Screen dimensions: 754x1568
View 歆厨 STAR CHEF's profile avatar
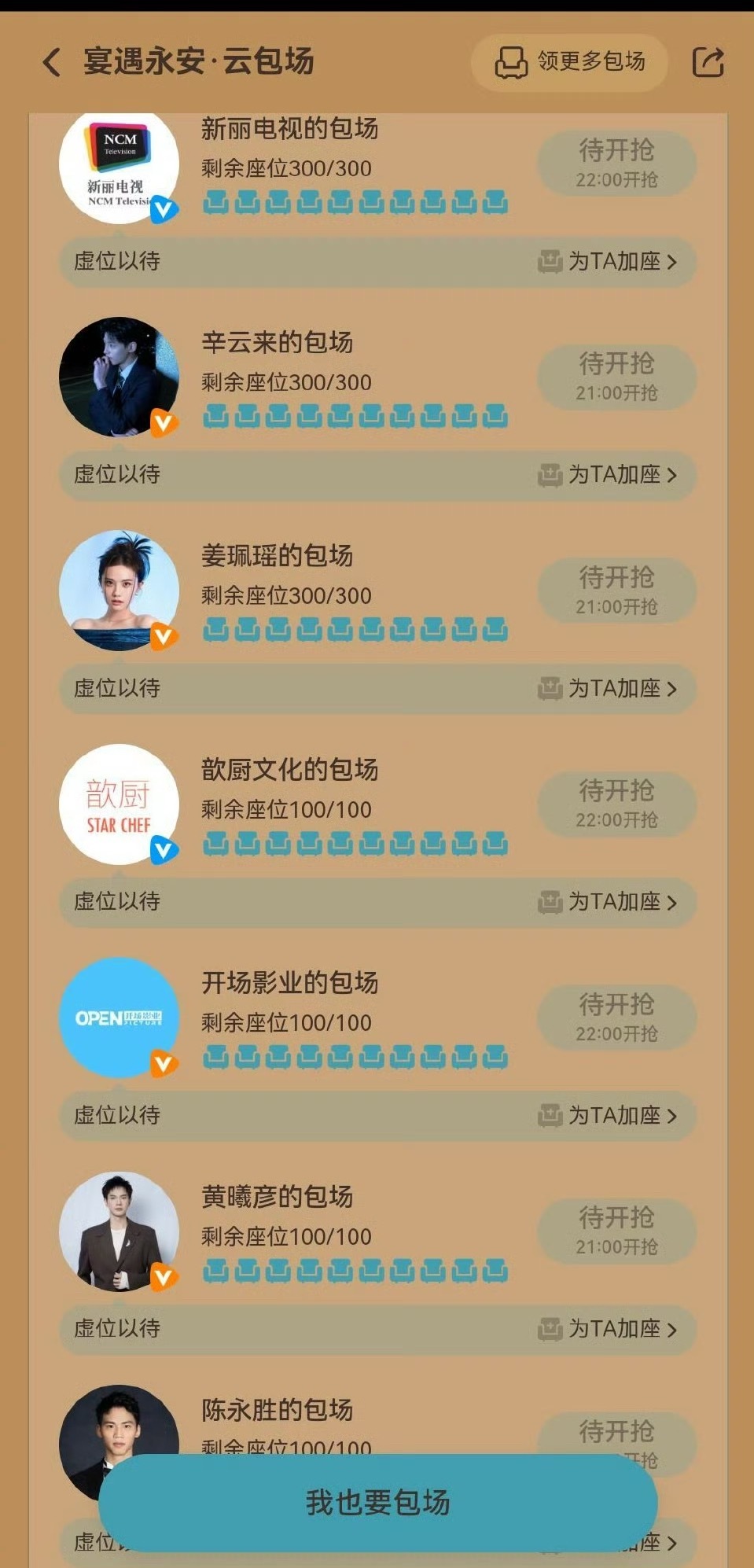[x=119, y=804]
